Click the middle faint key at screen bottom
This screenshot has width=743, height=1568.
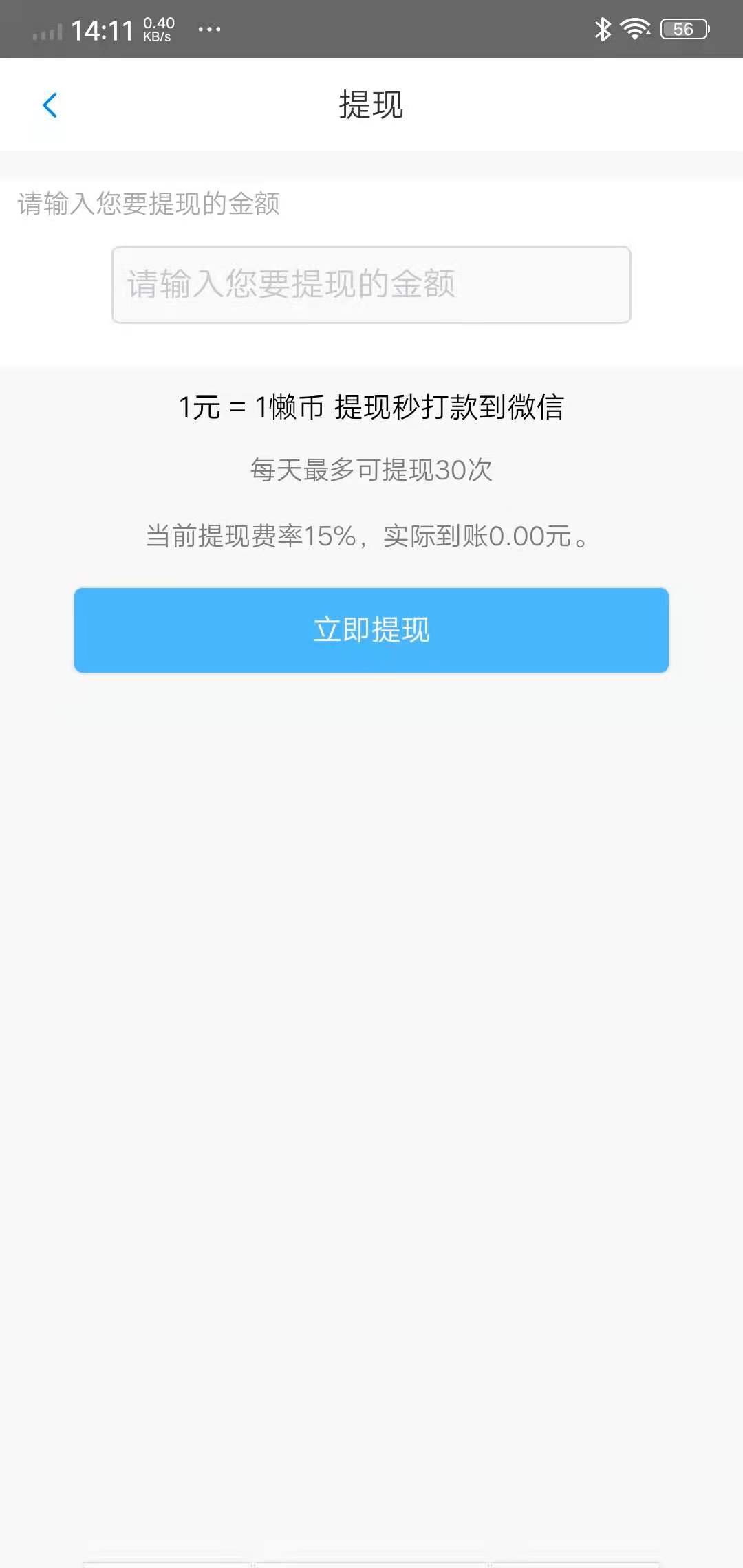click(x=371, y=1558)
